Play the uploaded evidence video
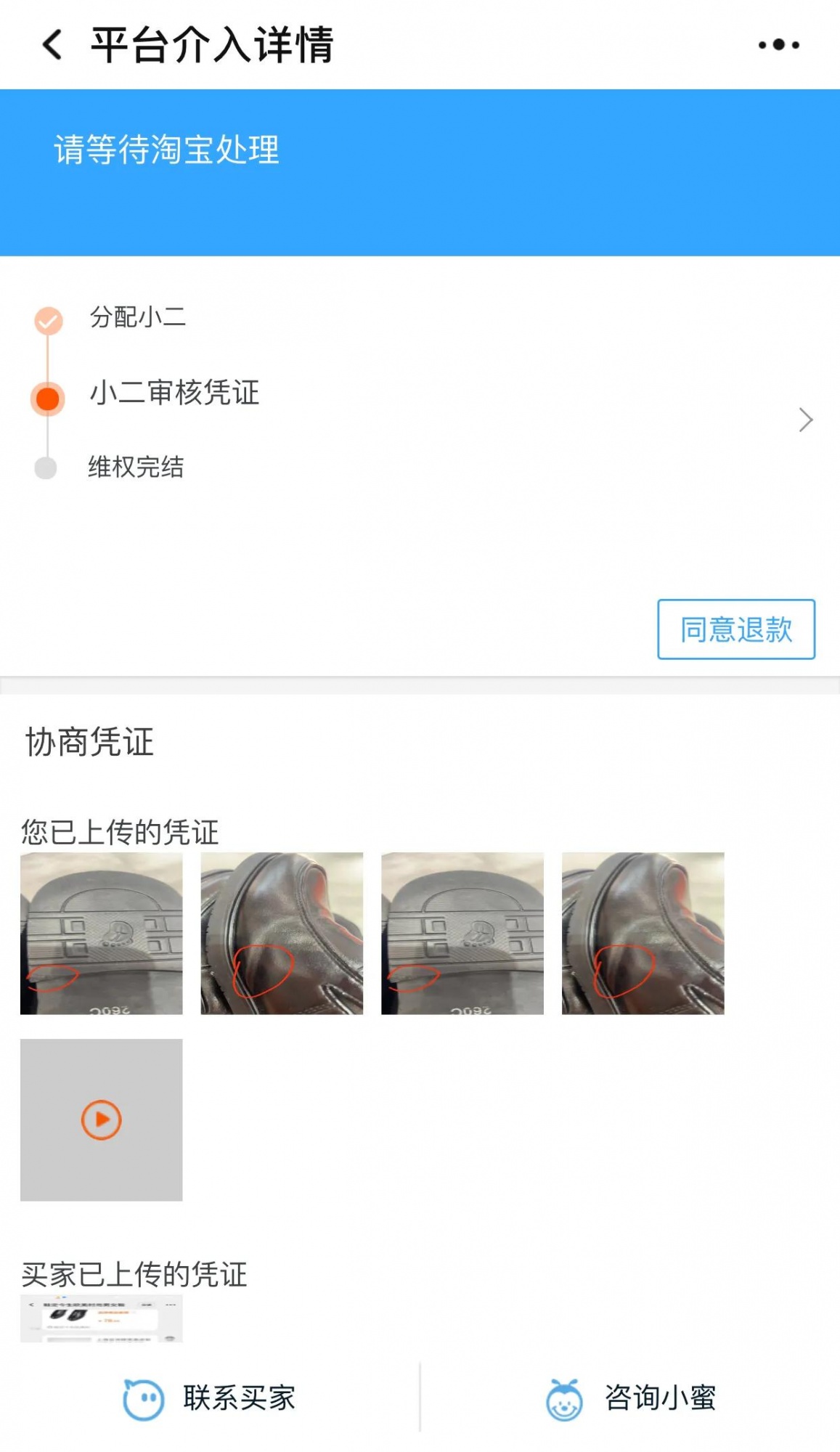Image resolution: width=840 pixels, height=1452 pixels. (102, 1119)
